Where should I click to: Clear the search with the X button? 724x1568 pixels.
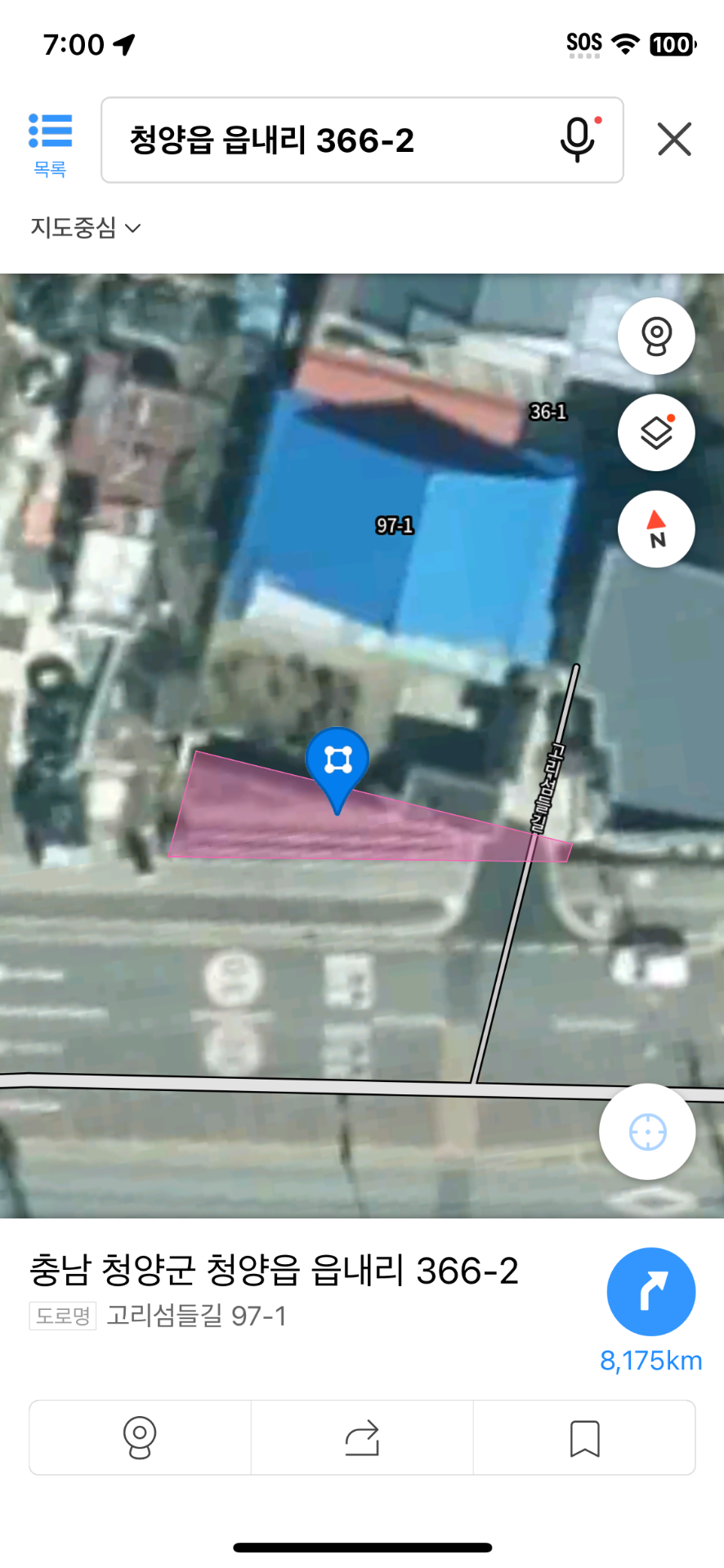click(674, 140)
